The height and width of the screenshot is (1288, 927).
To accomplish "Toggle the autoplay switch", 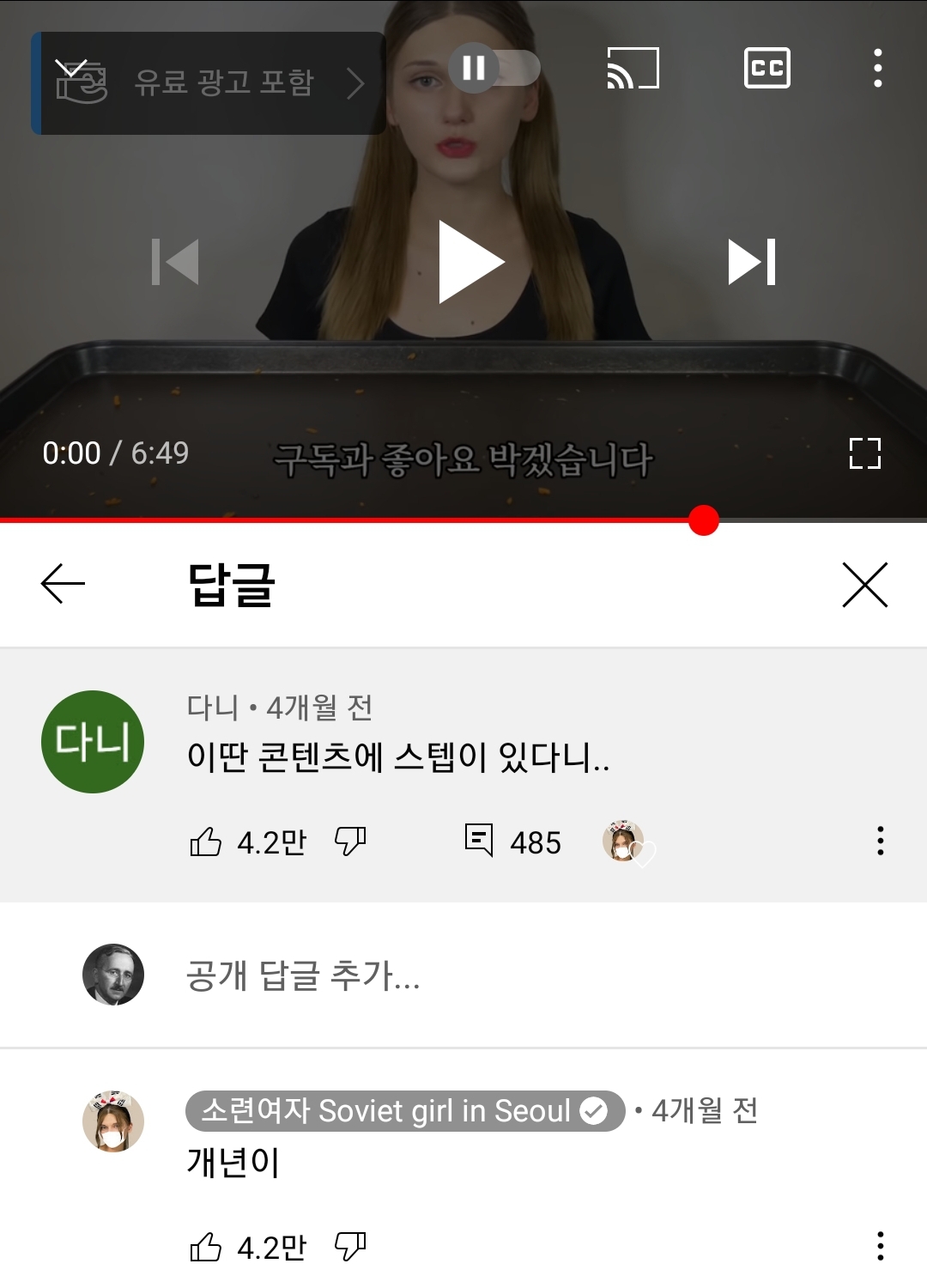I will 494,68.
